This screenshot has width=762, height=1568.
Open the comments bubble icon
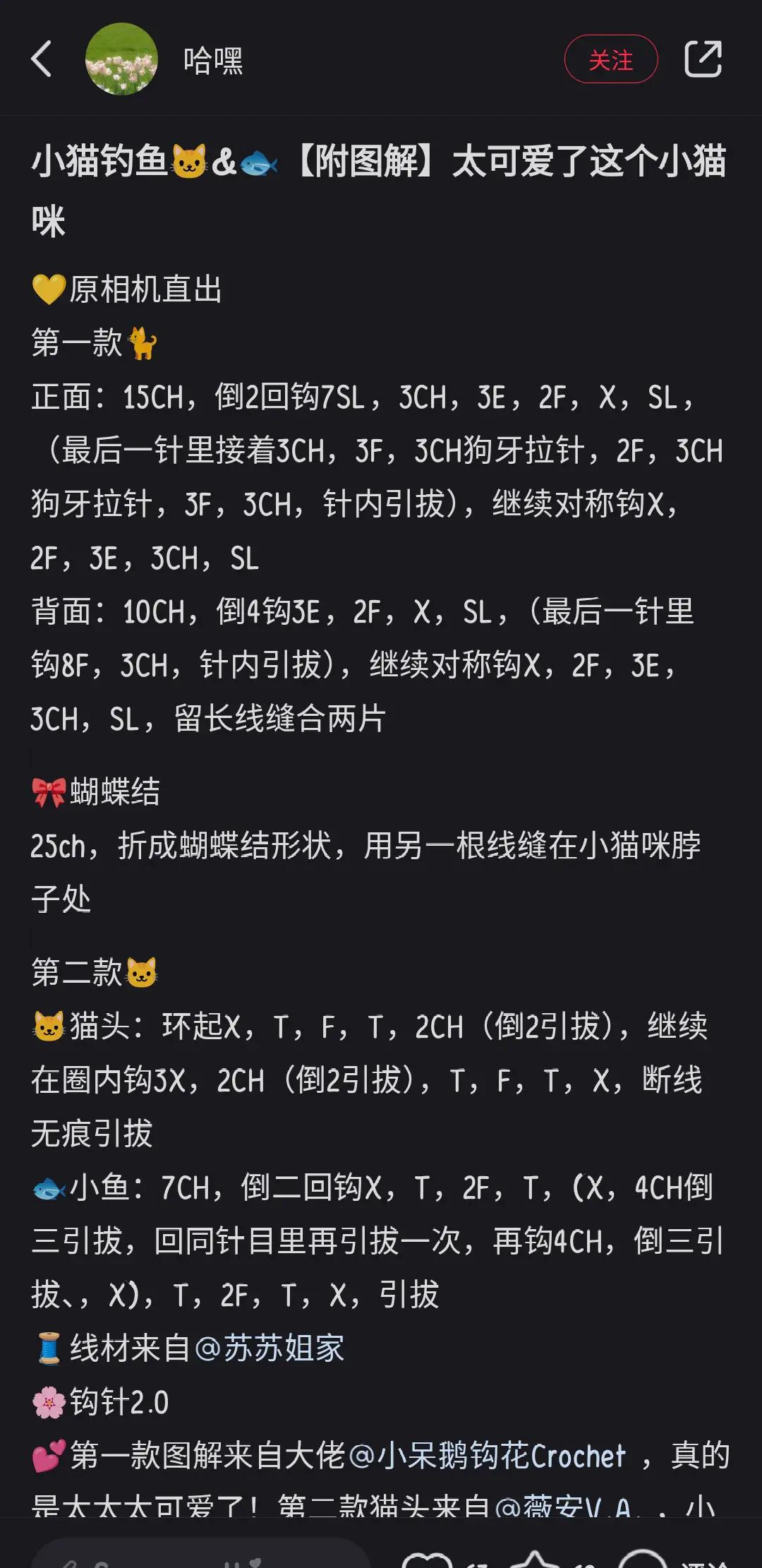tap(642, 1559)
